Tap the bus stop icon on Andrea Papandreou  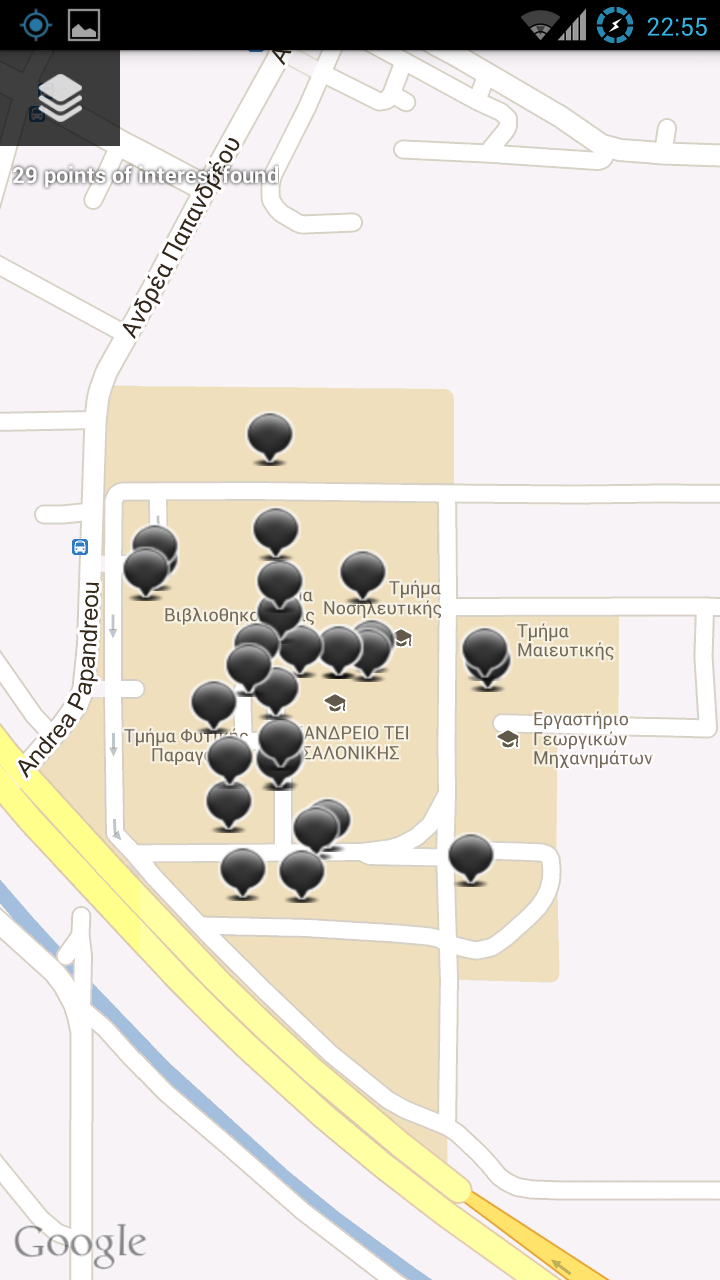80,547
